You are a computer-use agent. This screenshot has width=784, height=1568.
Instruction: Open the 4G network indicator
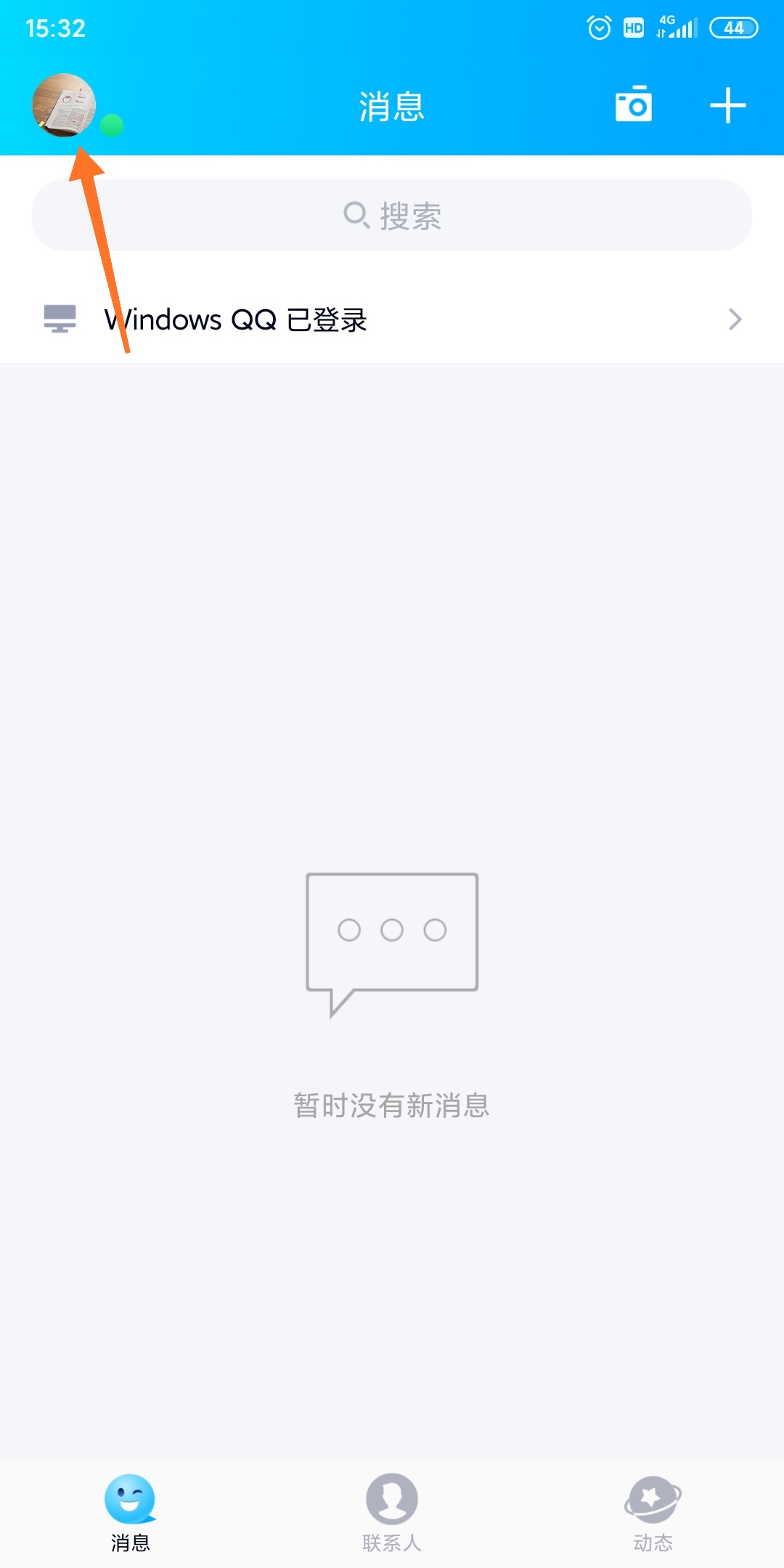669,22
